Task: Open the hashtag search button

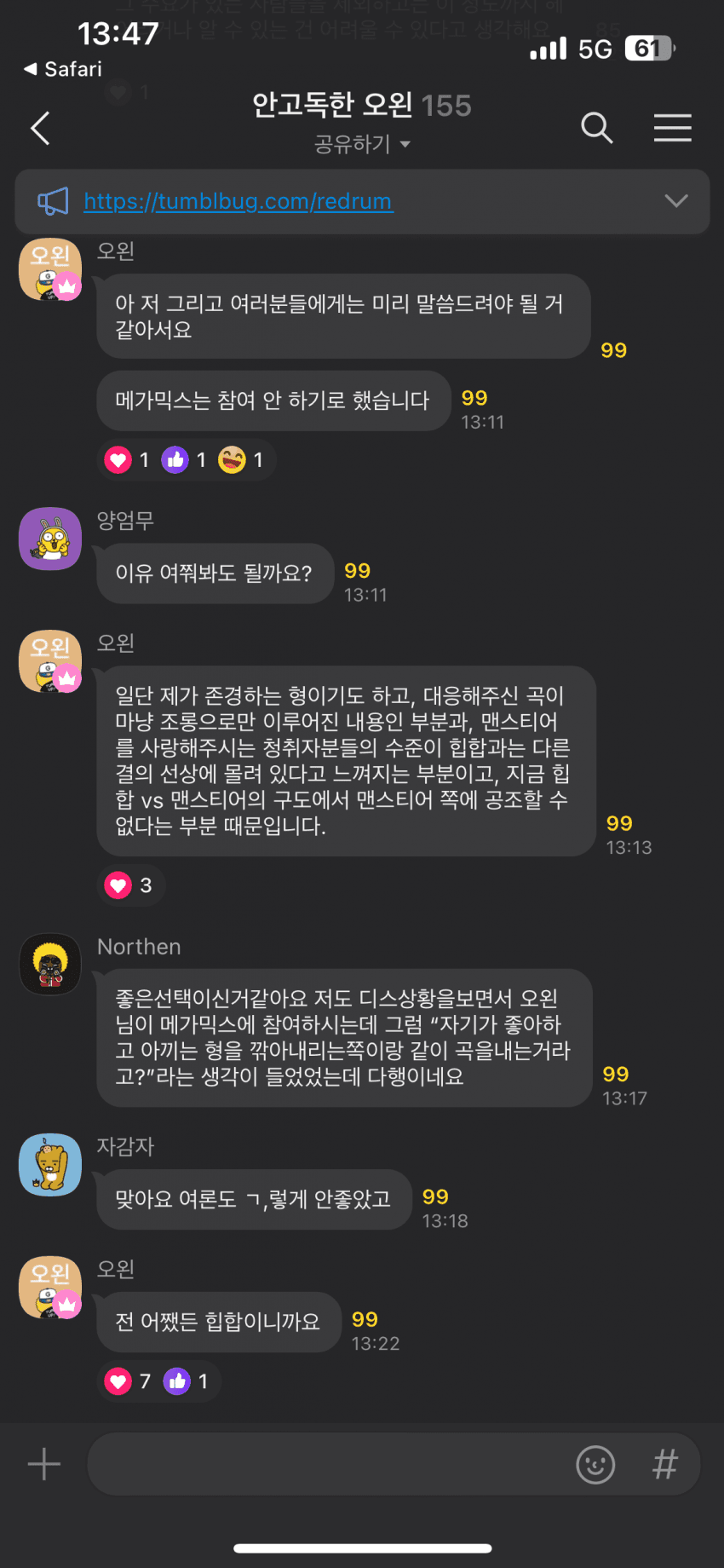Action: [x=665, y=1465]
